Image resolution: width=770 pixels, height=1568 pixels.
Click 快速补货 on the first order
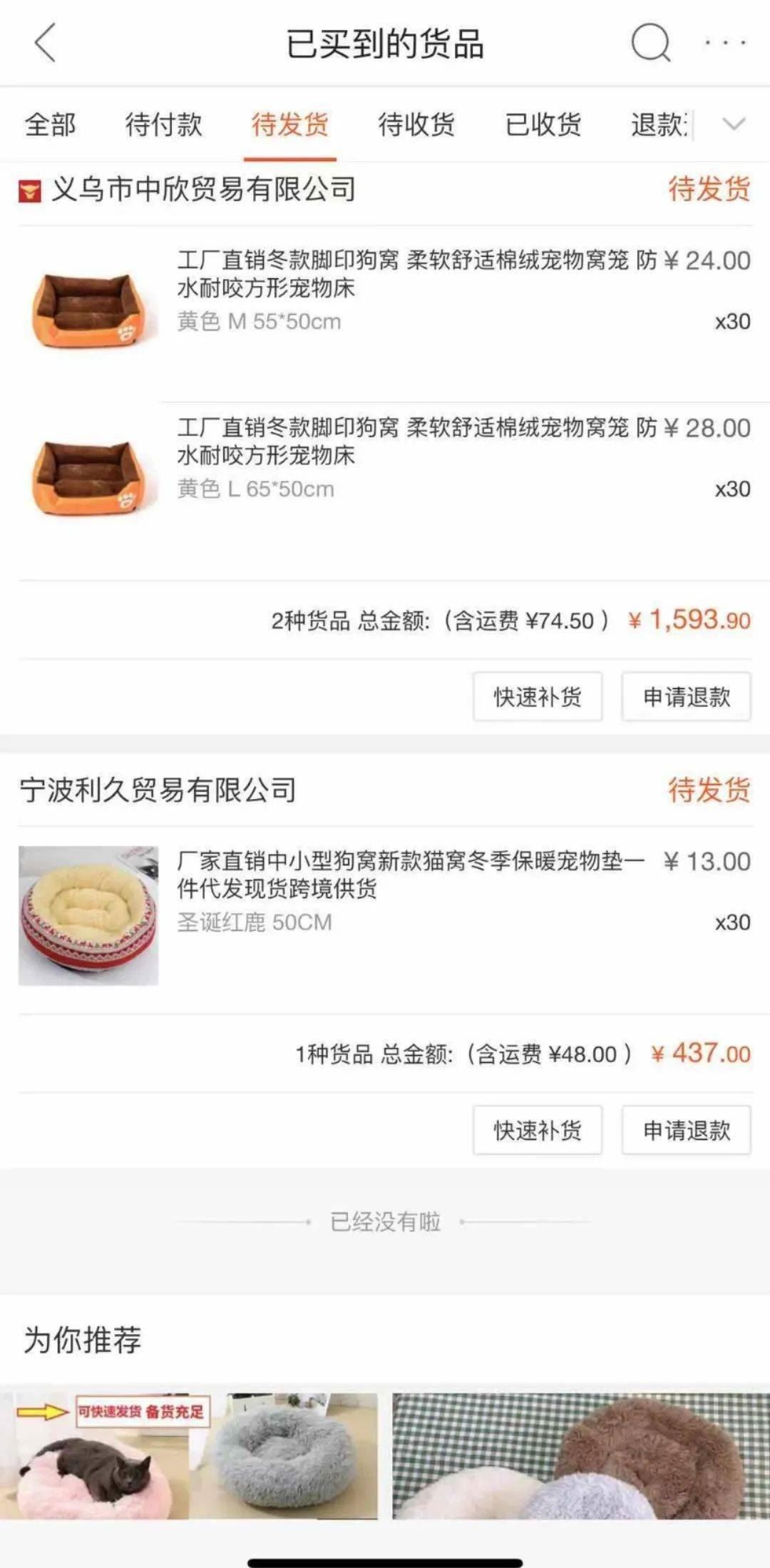pyautogui.click(x=538, y=696)
